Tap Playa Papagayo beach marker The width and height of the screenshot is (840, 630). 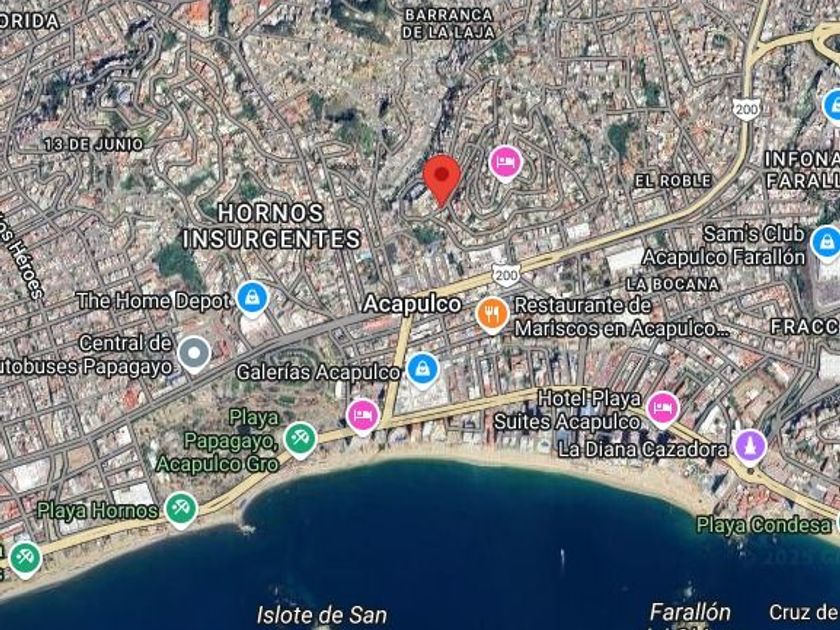click(x=301, y=440)
